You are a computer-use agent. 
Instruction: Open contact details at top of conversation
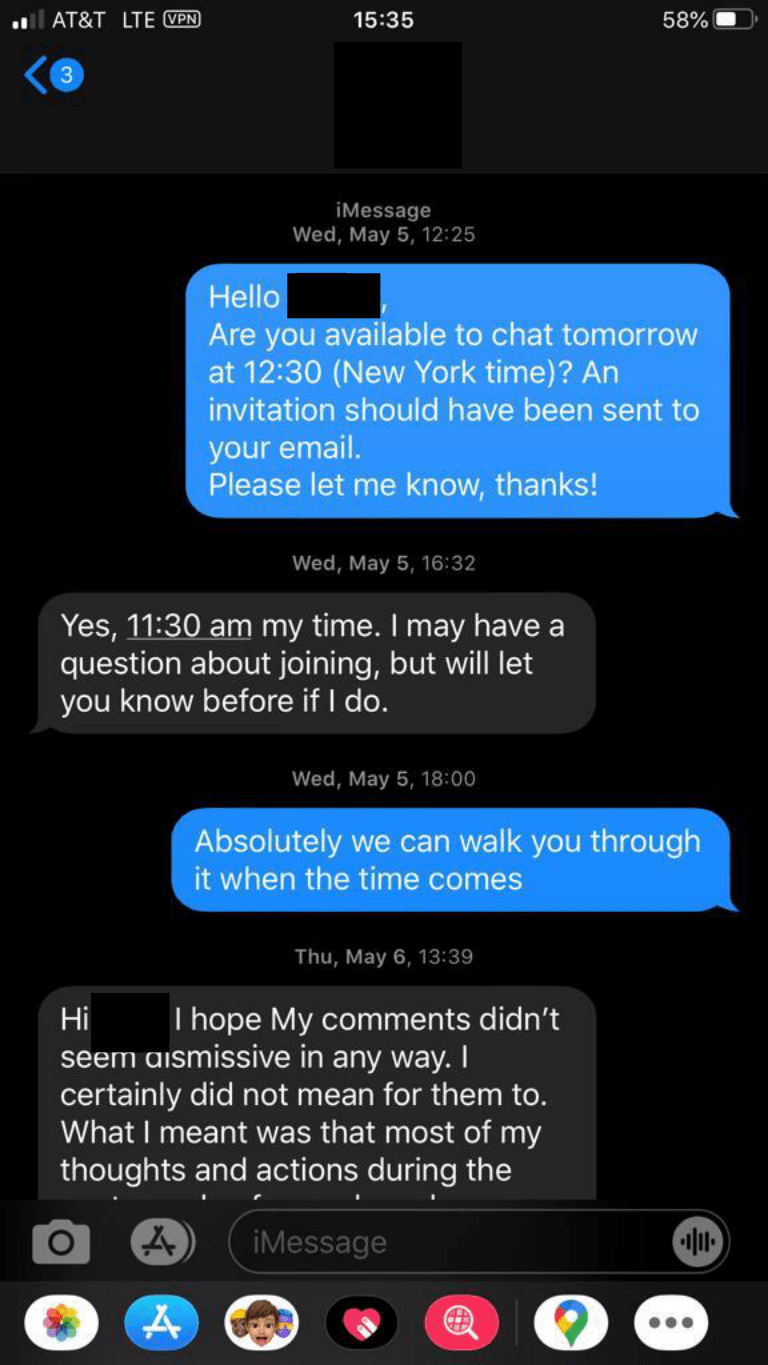coord(397,105)
